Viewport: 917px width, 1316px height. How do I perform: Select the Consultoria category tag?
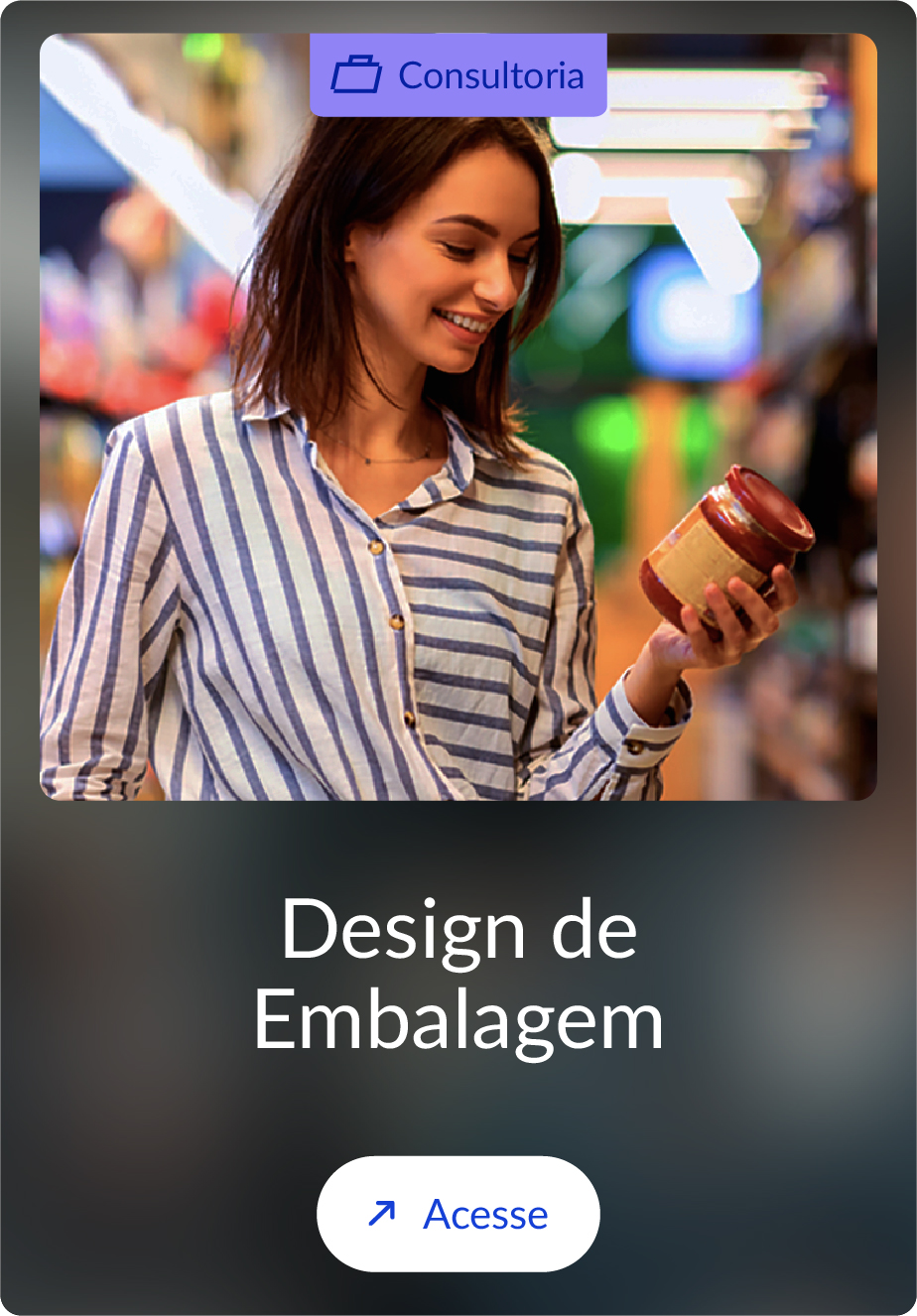coord(458,75)
